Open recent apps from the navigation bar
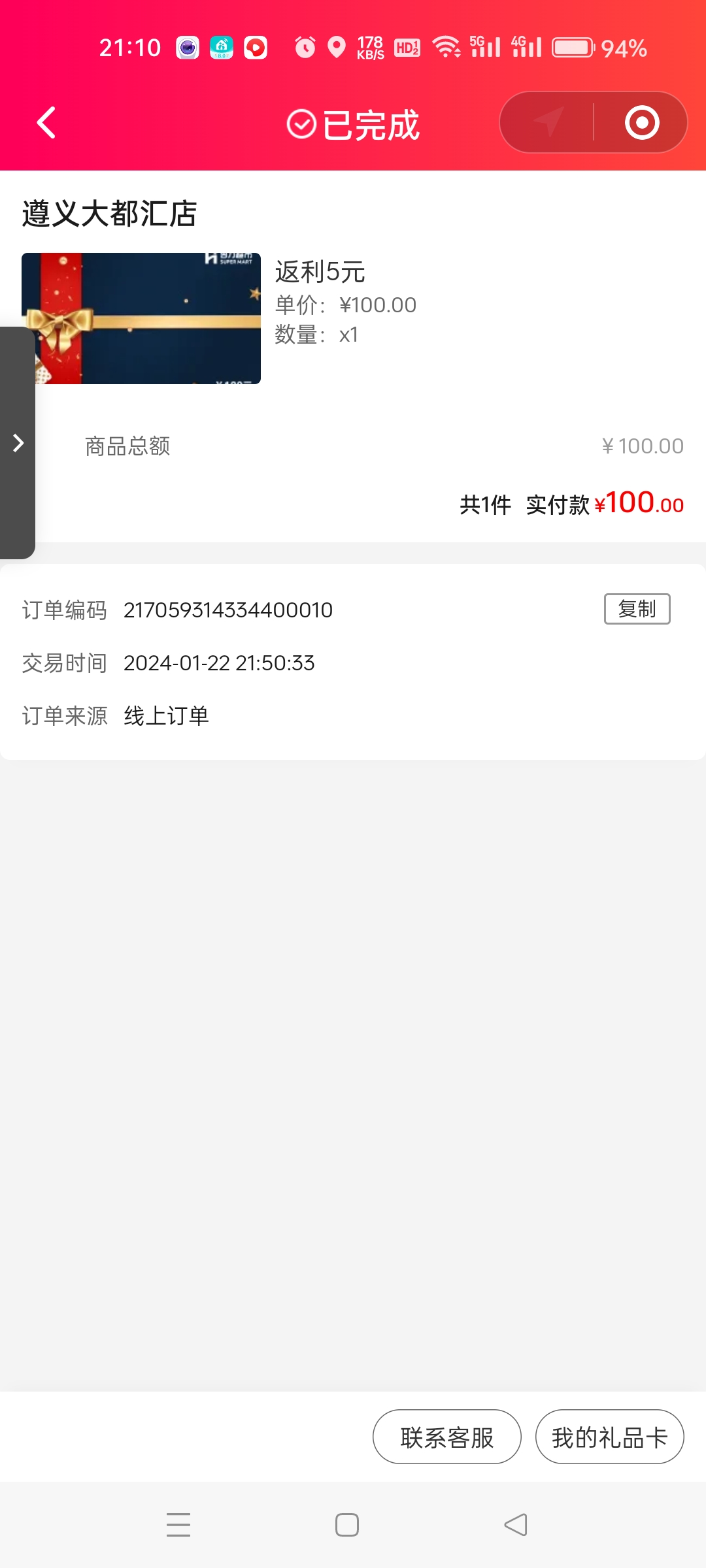The width and height of the screenshot is (706, 1568). coord(178,1524)
